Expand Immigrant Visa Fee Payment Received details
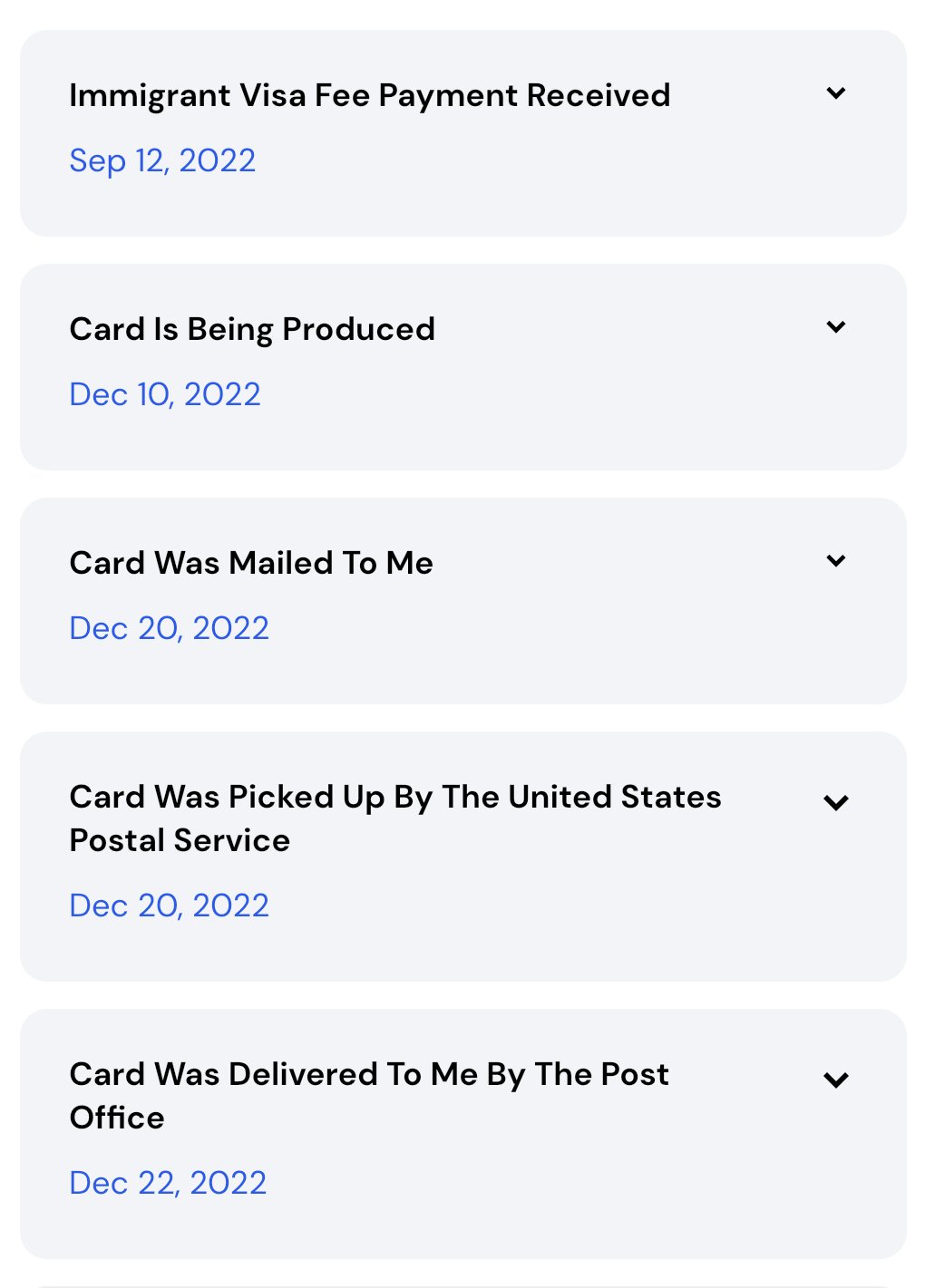The width and height of the screenshot is (925, 1288). (835, 93)
